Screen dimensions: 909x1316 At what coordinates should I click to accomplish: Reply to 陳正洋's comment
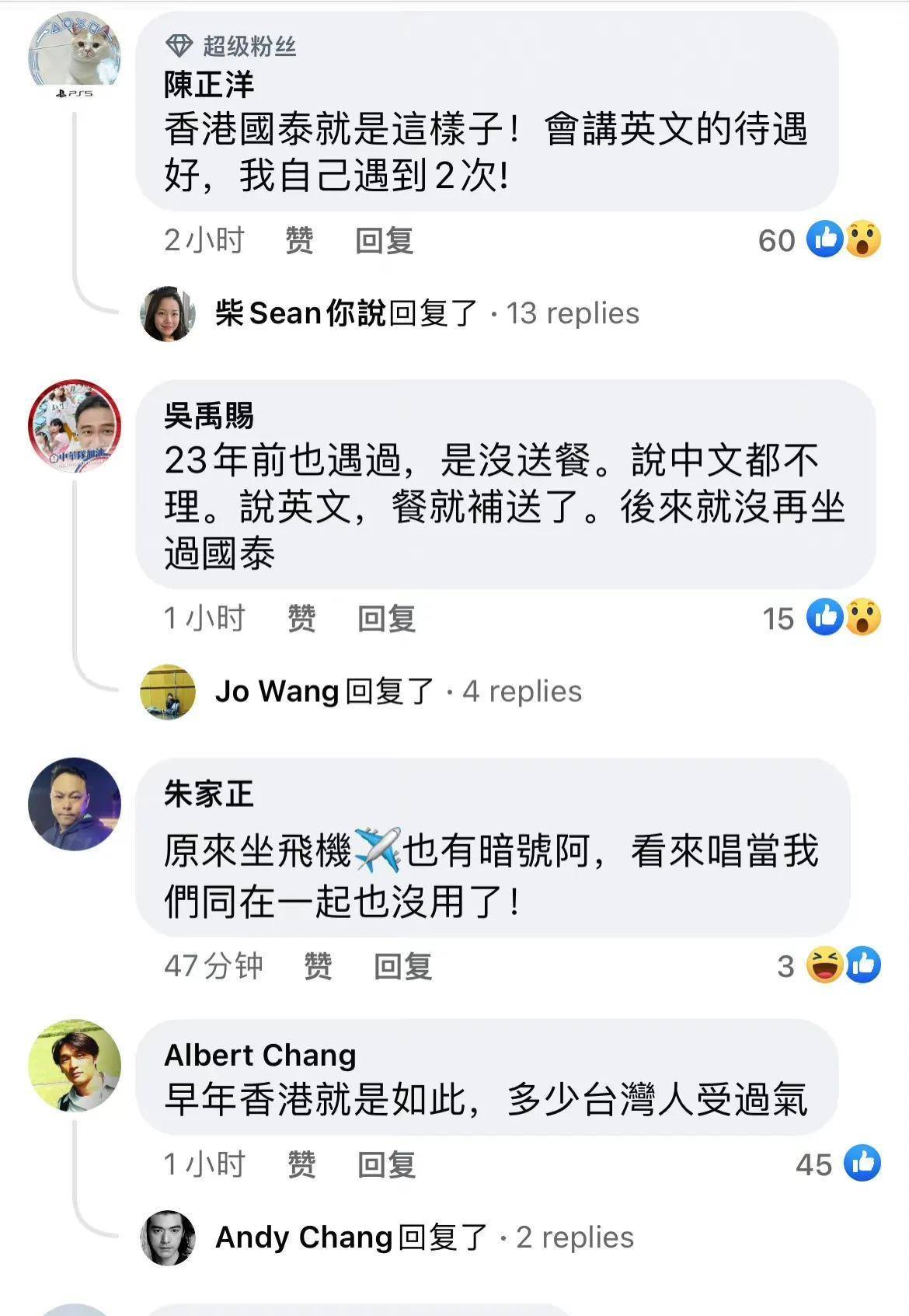pos(384,240)
